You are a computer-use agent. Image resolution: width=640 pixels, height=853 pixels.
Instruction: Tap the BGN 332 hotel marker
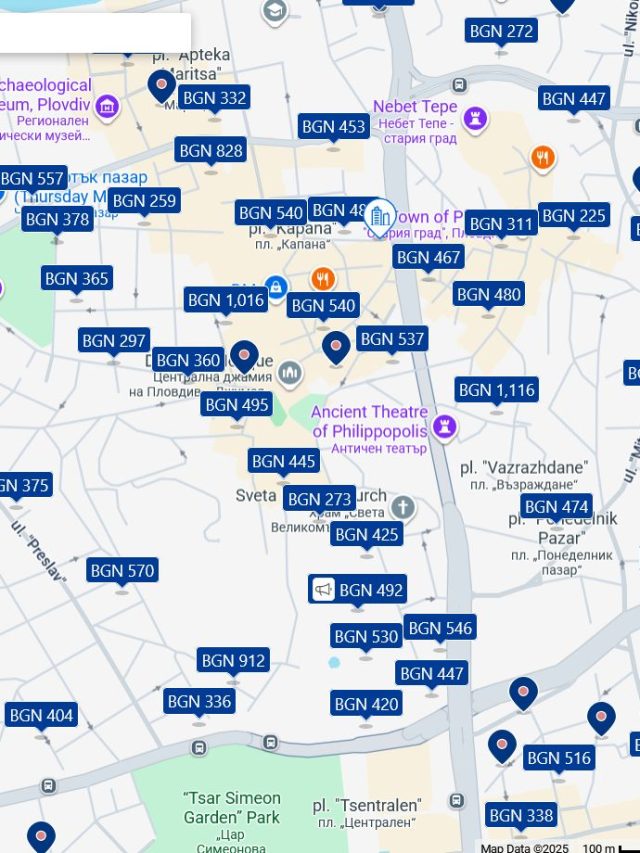(x=214, y=97)
